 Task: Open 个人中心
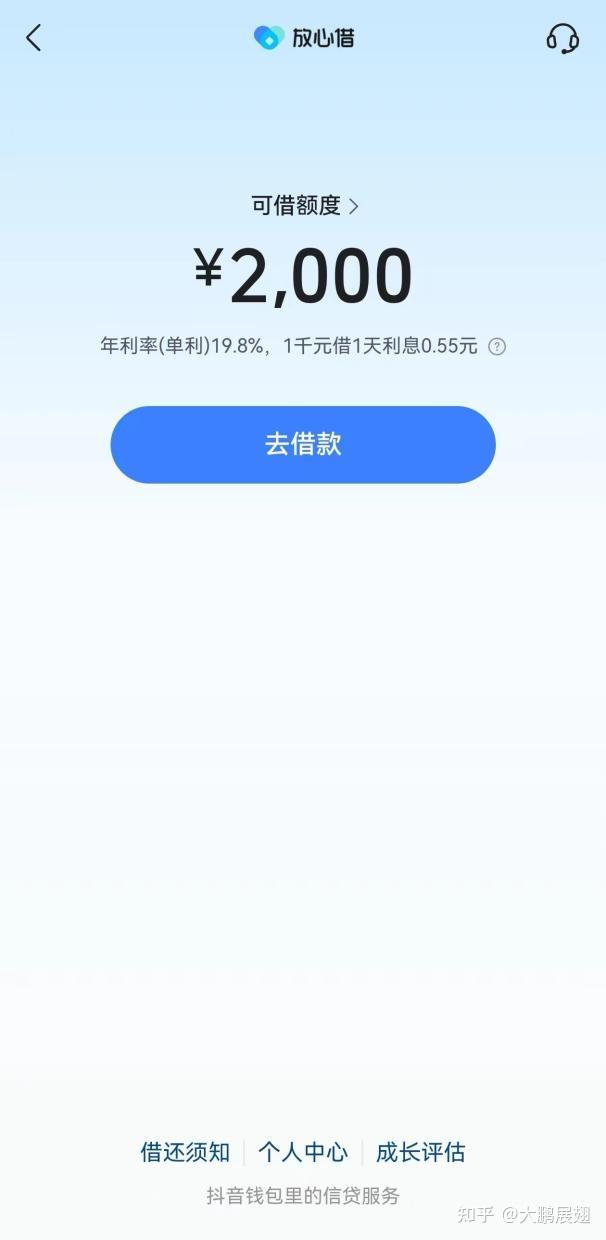coord(303,1152)
